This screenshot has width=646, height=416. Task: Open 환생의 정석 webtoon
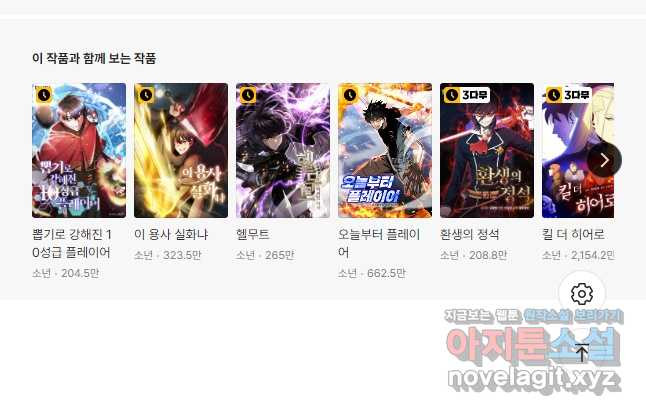click(x=487, y=150)
